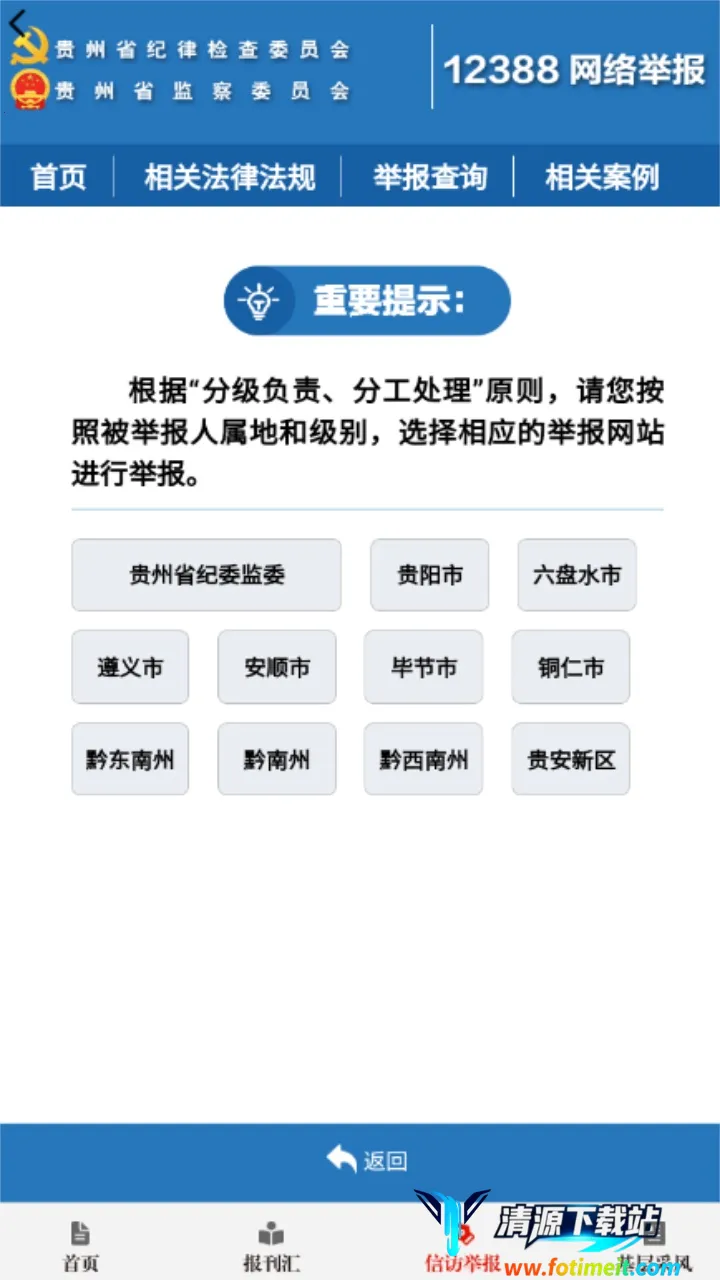
Task: Select 遵义市 from the region list
Action: [x=130, y=667]
